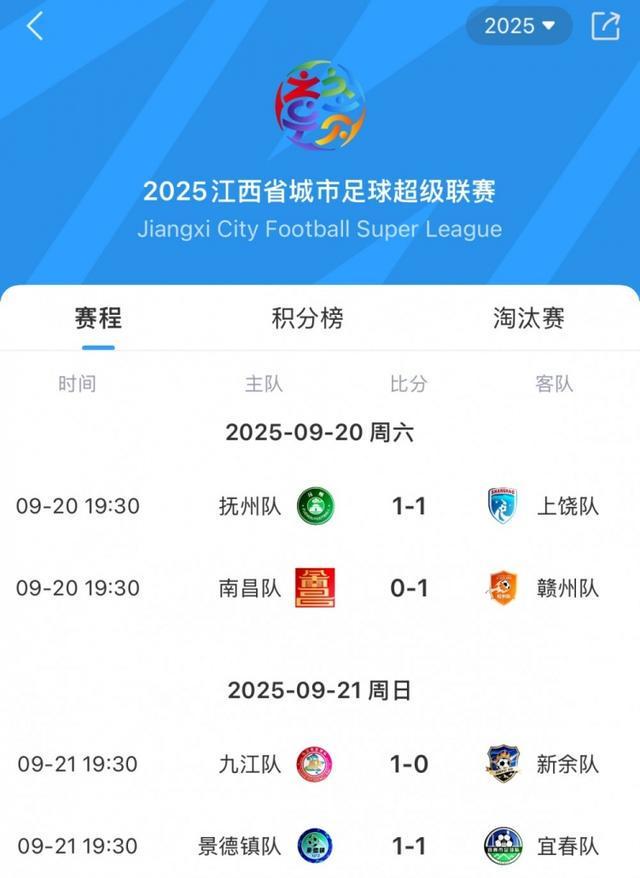Share this league page
Screen dimensions: 640x878
click(605, 27)
